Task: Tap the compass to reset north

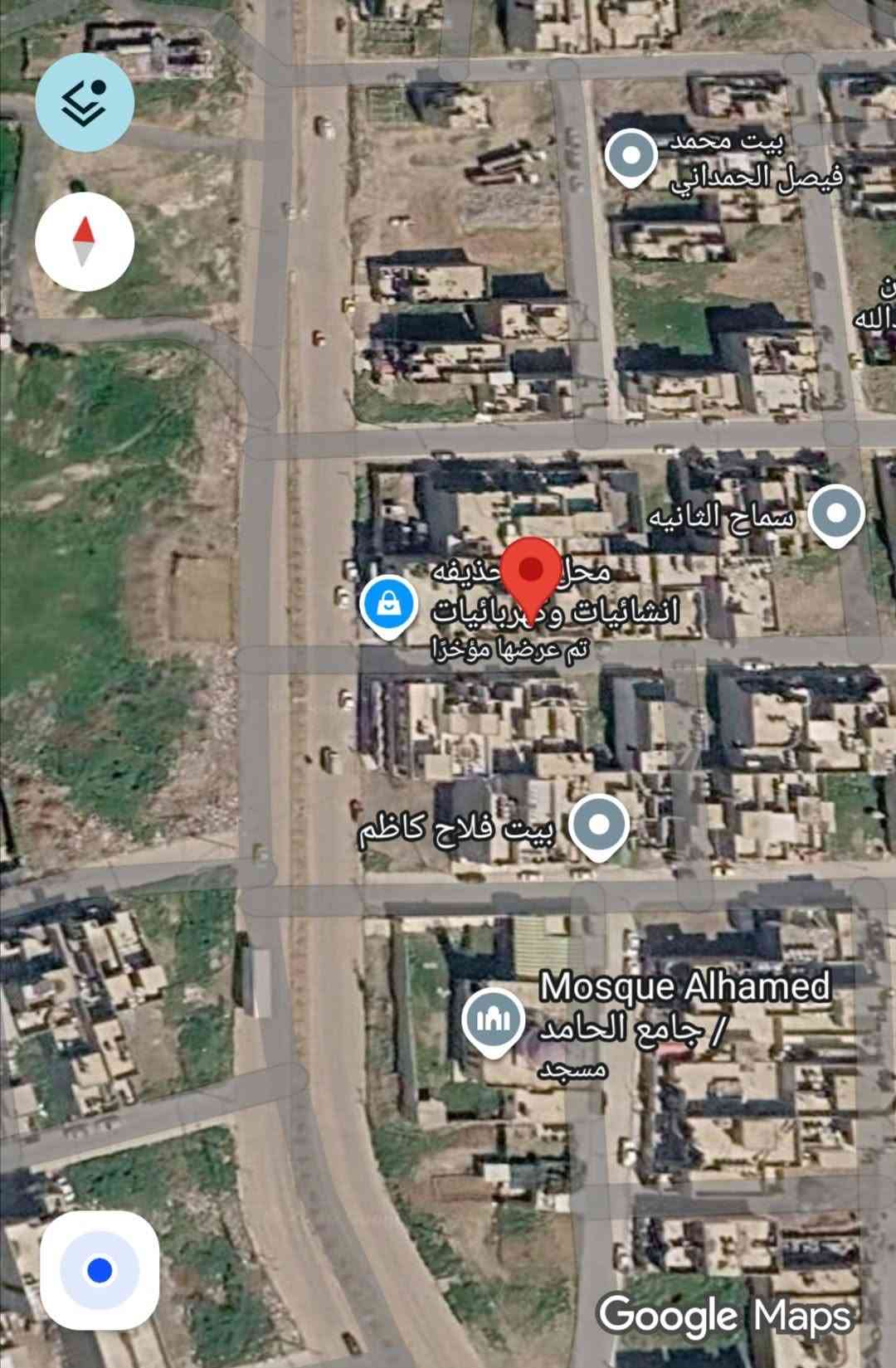Action: [x=85, y=241]
